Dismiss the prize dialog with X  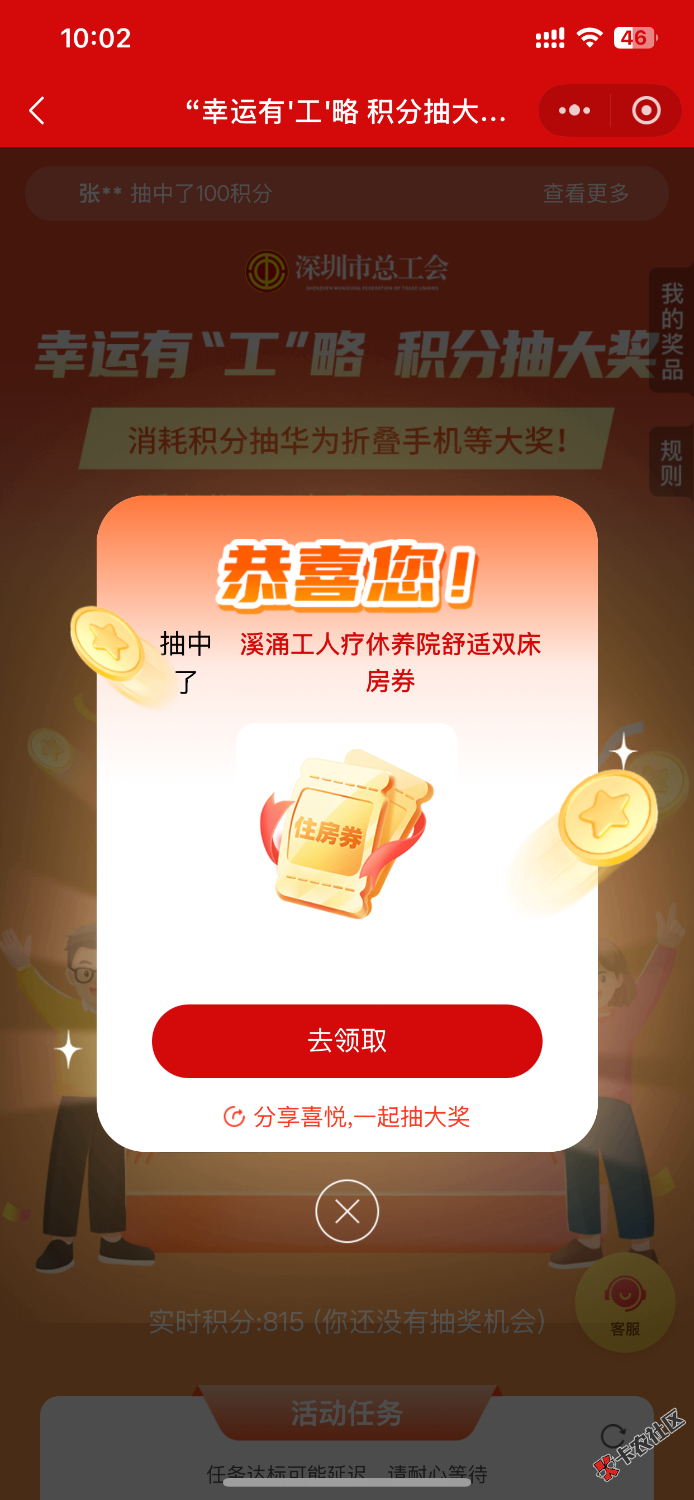[x=347, y=1212]
